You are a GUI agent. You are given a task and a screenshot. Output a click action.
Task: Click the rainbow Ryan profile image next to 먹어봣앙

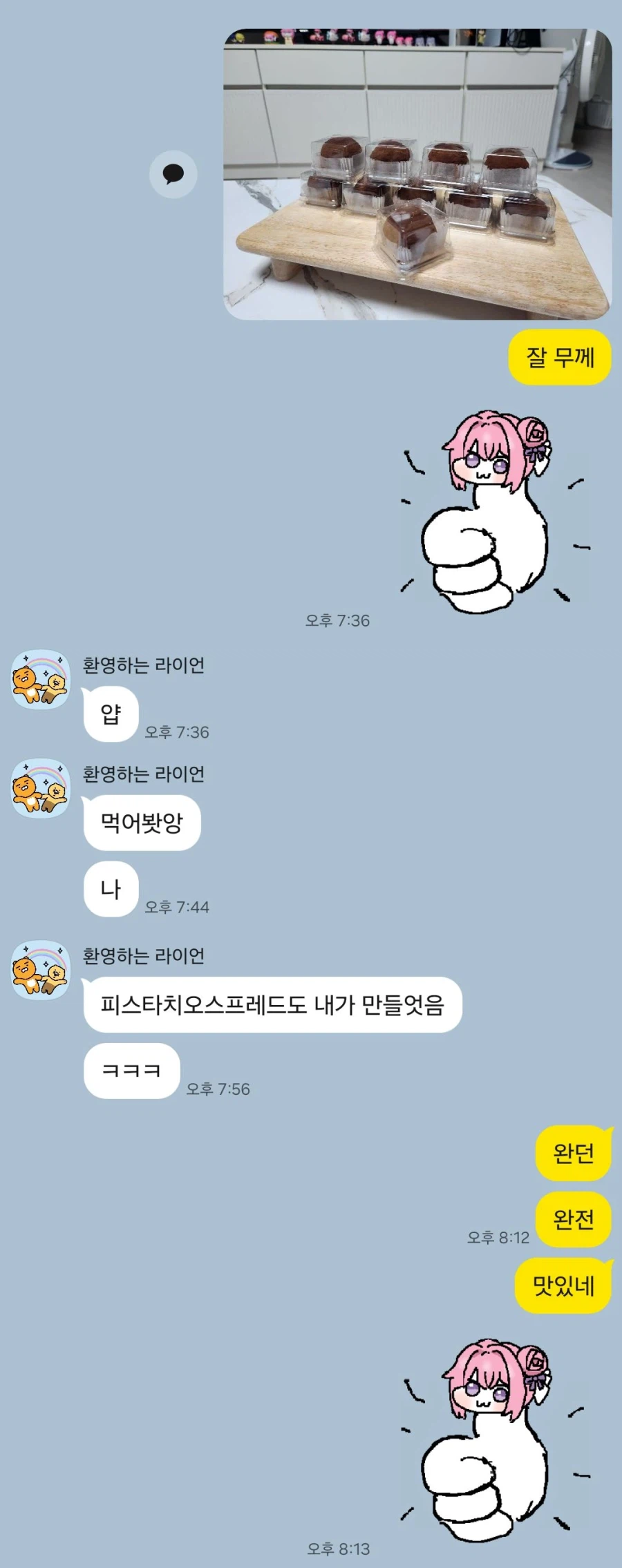pos(39,786)
